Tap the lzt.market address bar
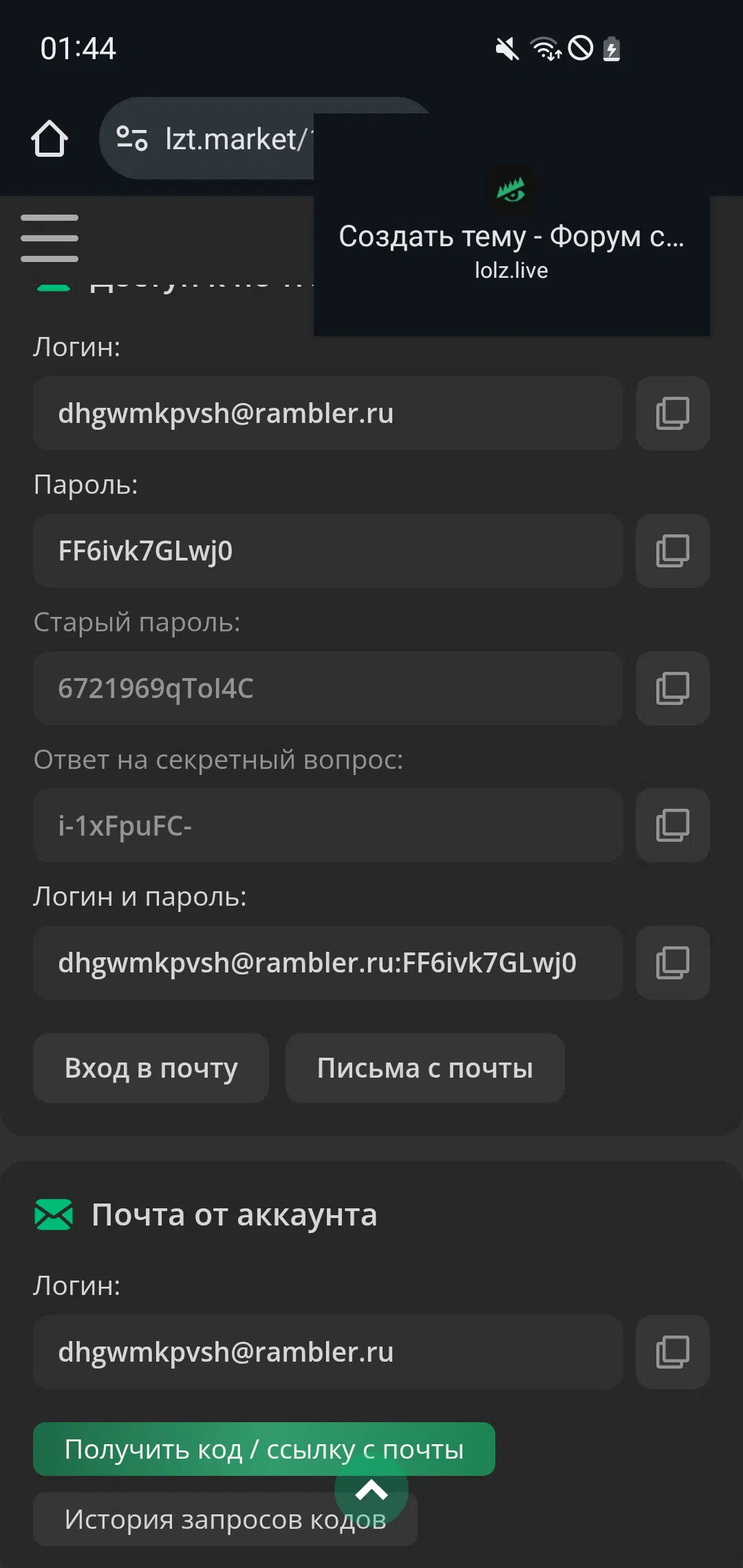The height and width of the screenshot is (1568, 743). tap(206, 138)
